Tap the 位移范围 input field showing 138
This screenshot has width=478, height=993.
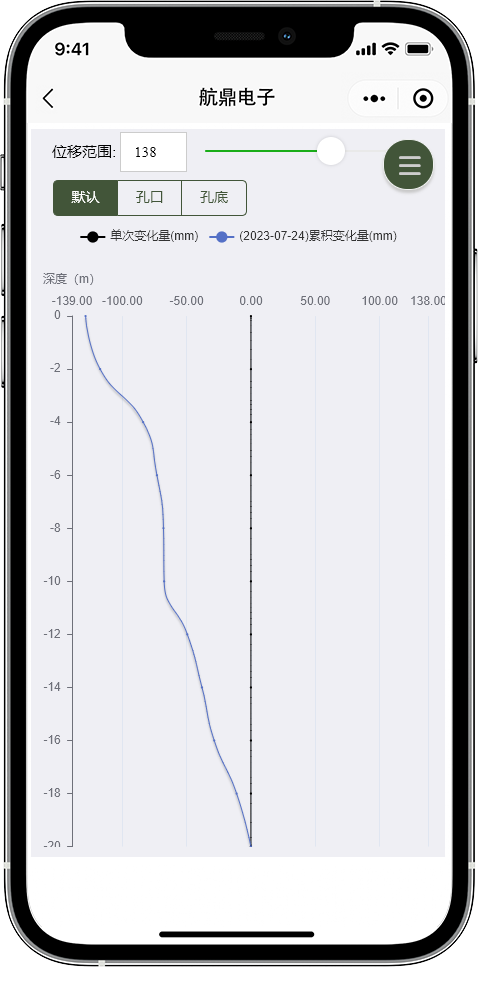[x=153, y=152]
